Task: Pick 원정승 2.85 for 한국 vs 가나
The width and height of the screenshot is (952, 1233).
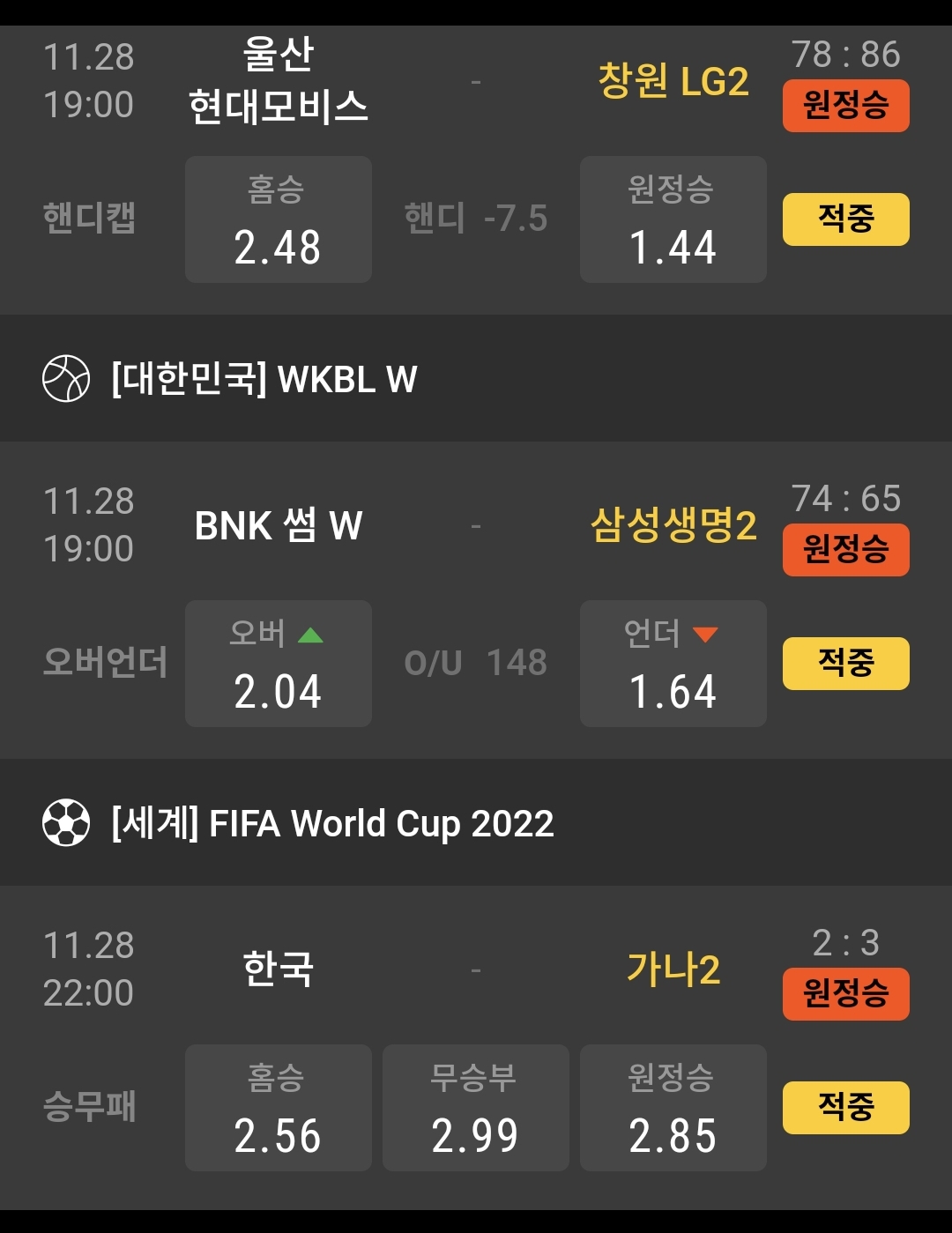Action: tap(673, 1108)
